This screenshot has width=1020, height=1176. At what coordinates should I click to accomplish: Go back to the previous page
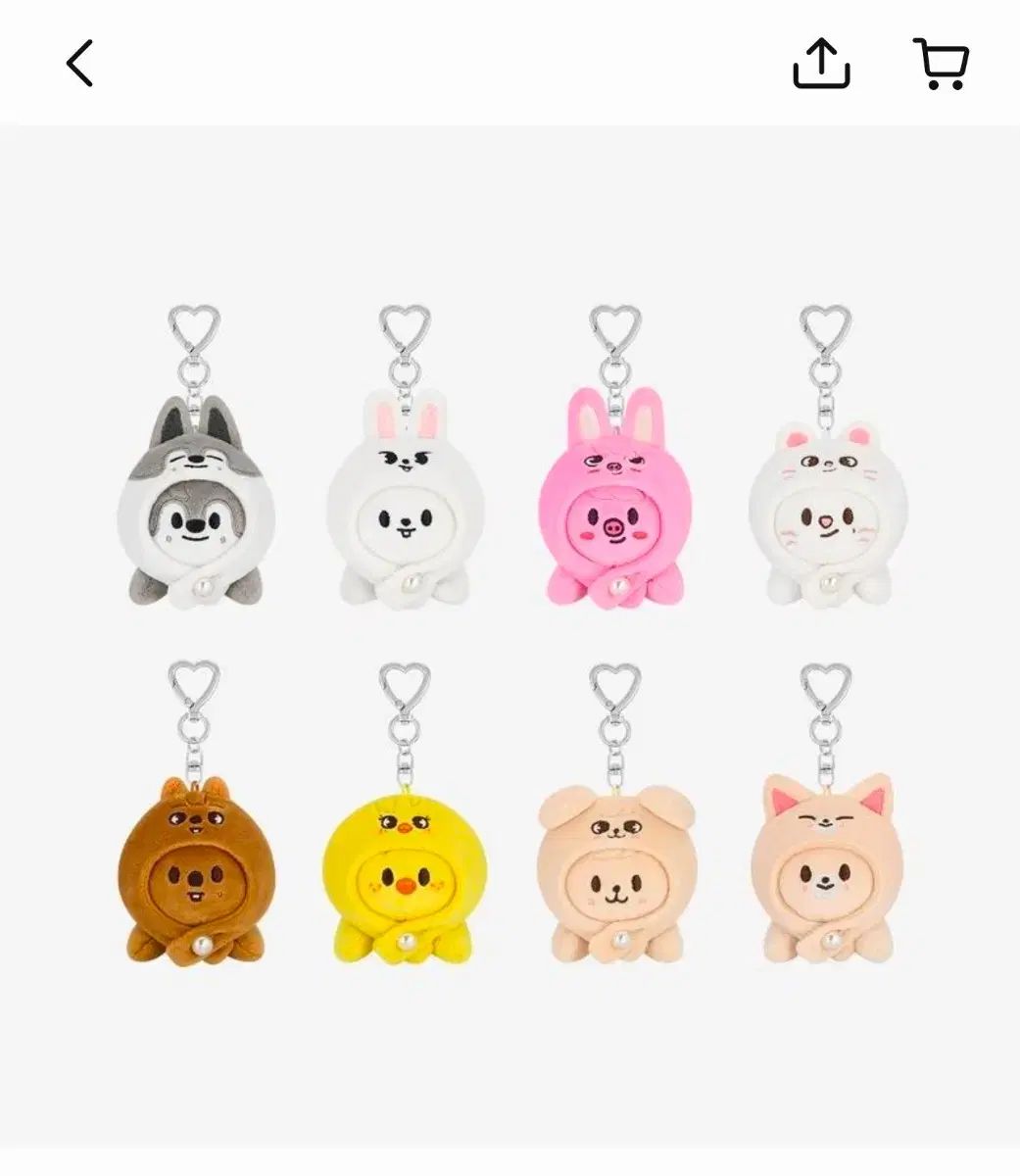click(x=79, y=64)
